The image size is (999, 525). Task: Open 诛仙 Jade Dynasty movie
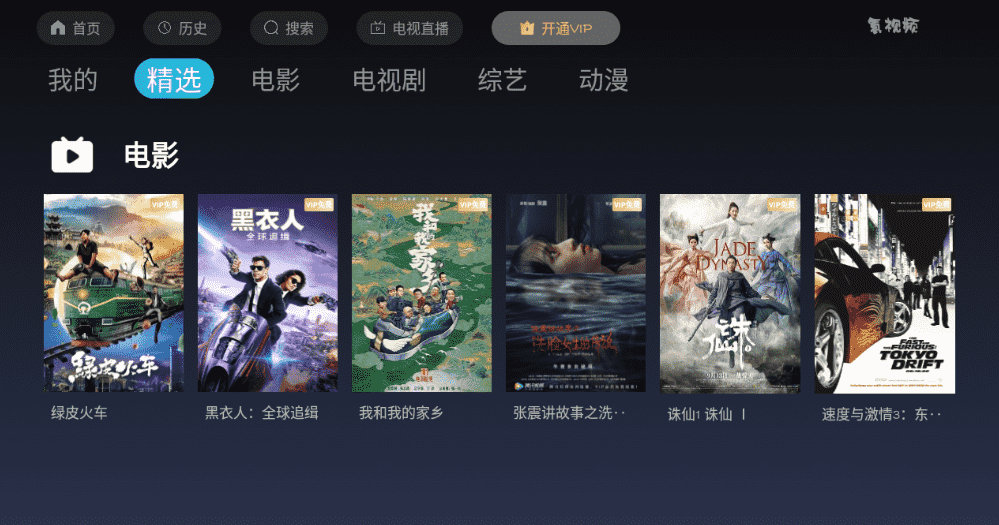730,293
